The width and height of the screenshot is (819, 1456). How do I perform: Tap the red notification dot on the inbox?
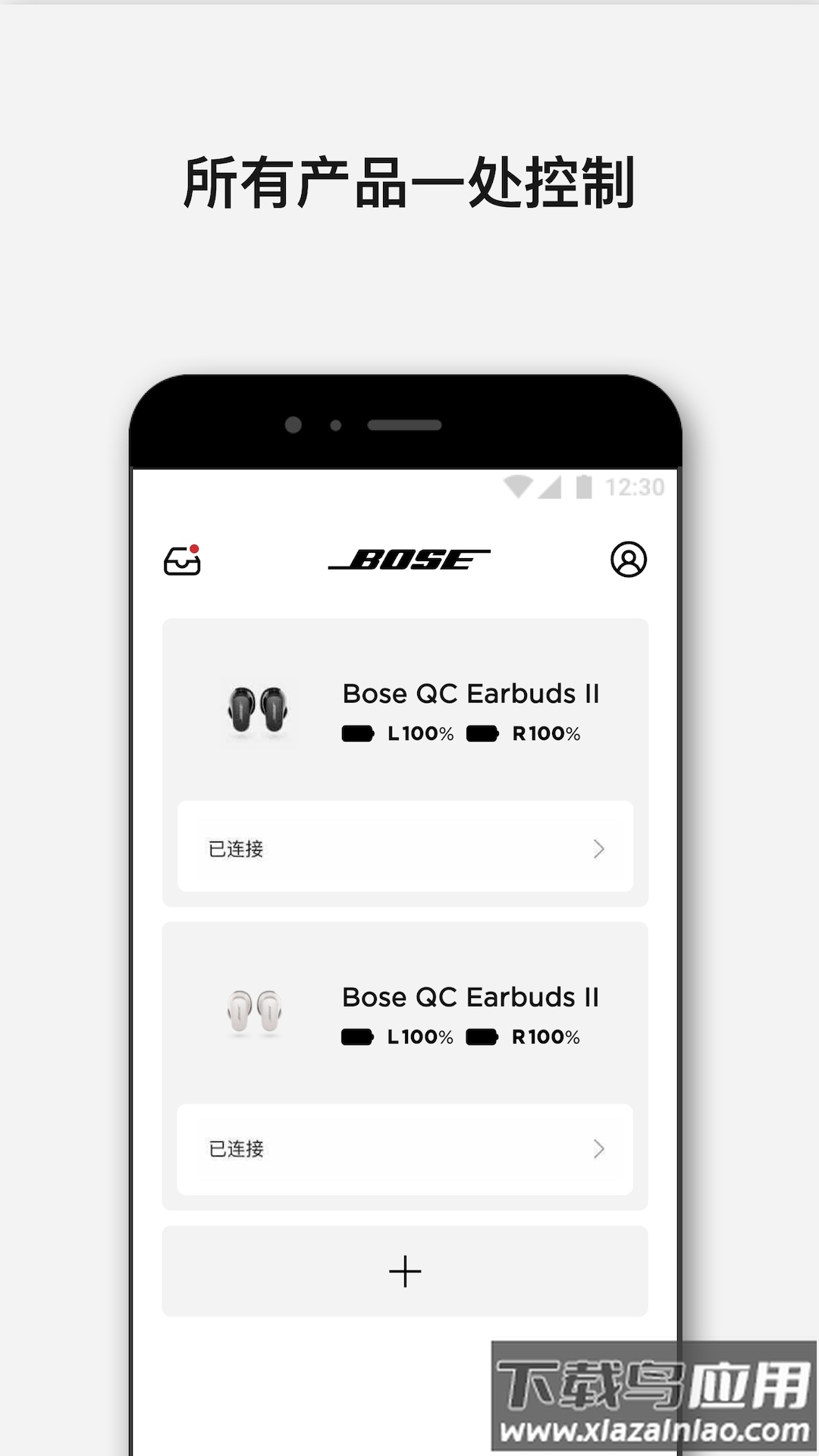196,548
